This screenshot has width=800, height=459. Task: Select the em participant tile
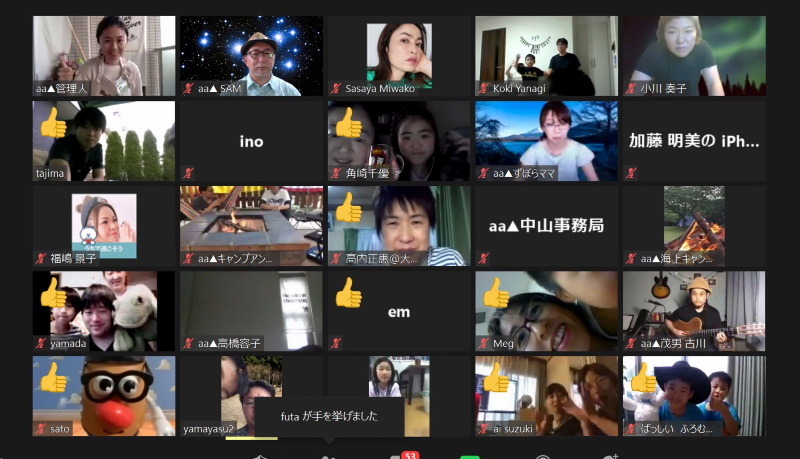click(399, 311)
